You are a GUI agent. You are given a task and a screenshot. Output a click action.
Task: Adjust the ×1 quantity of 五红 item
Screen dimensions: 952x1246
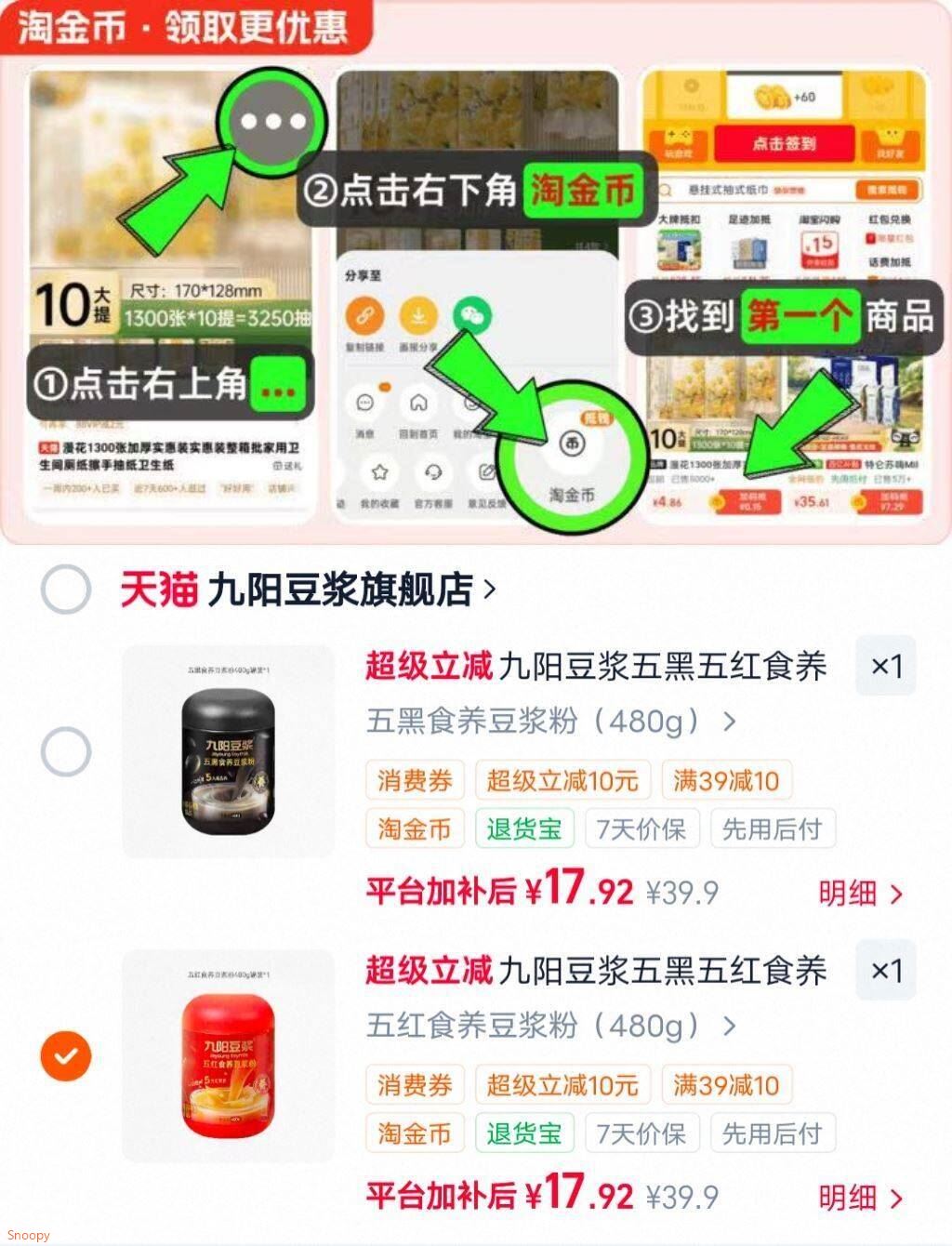886,970
